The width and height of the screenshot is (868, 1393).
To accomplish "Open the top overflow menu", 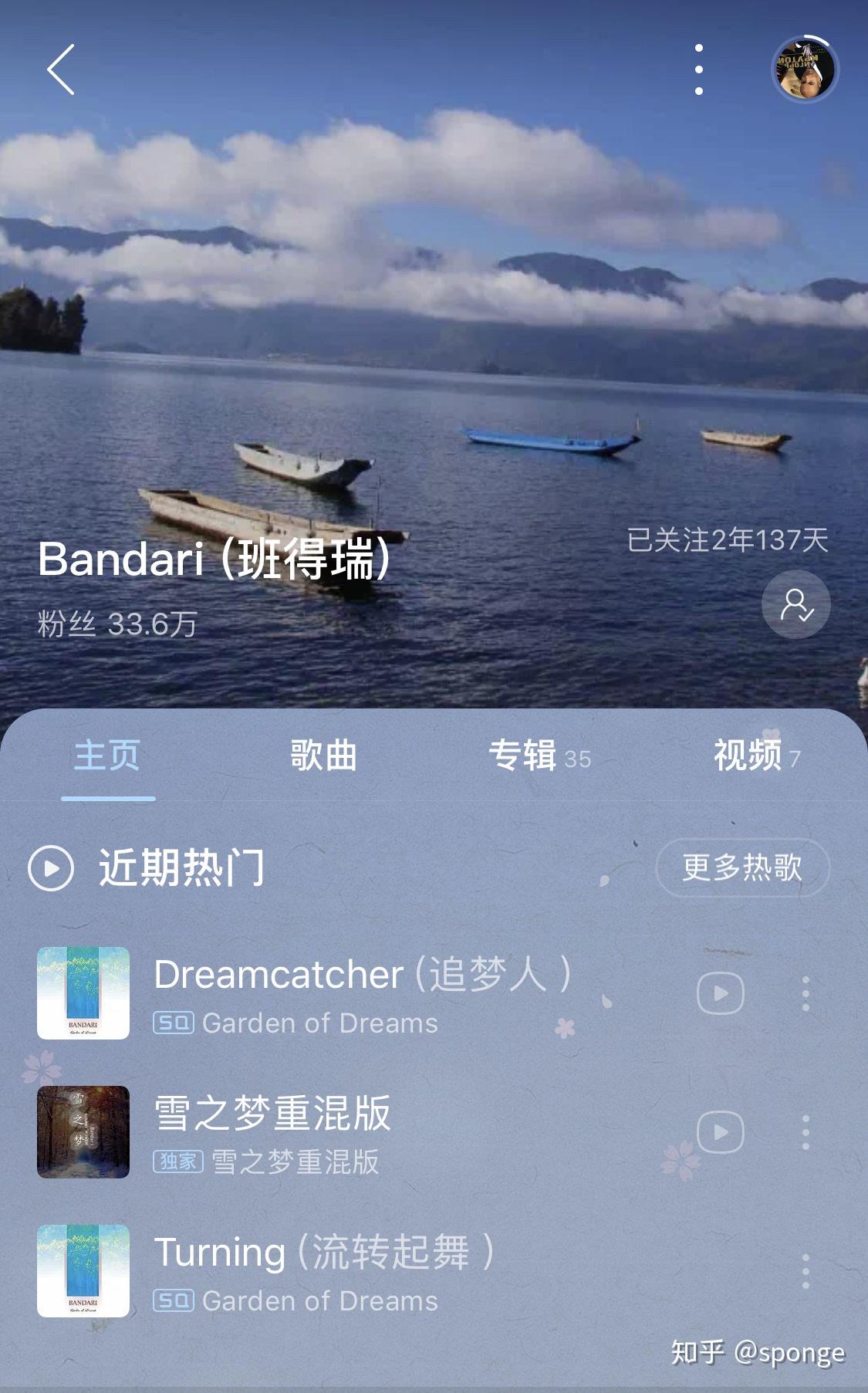I will (x=698, y=69).
